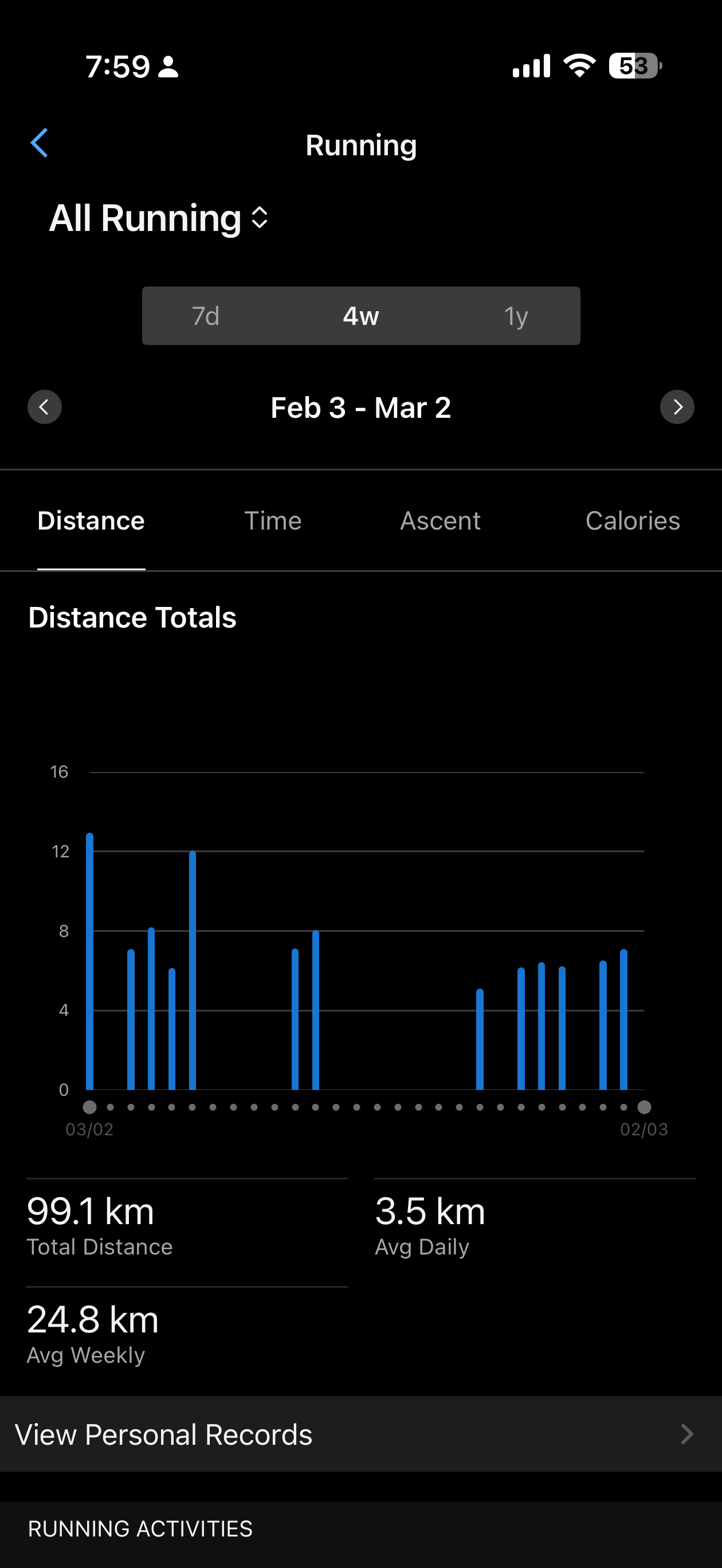Screen dimensions: 722x1568
Task: Go to the previous date range
Action: pos(45,406)
